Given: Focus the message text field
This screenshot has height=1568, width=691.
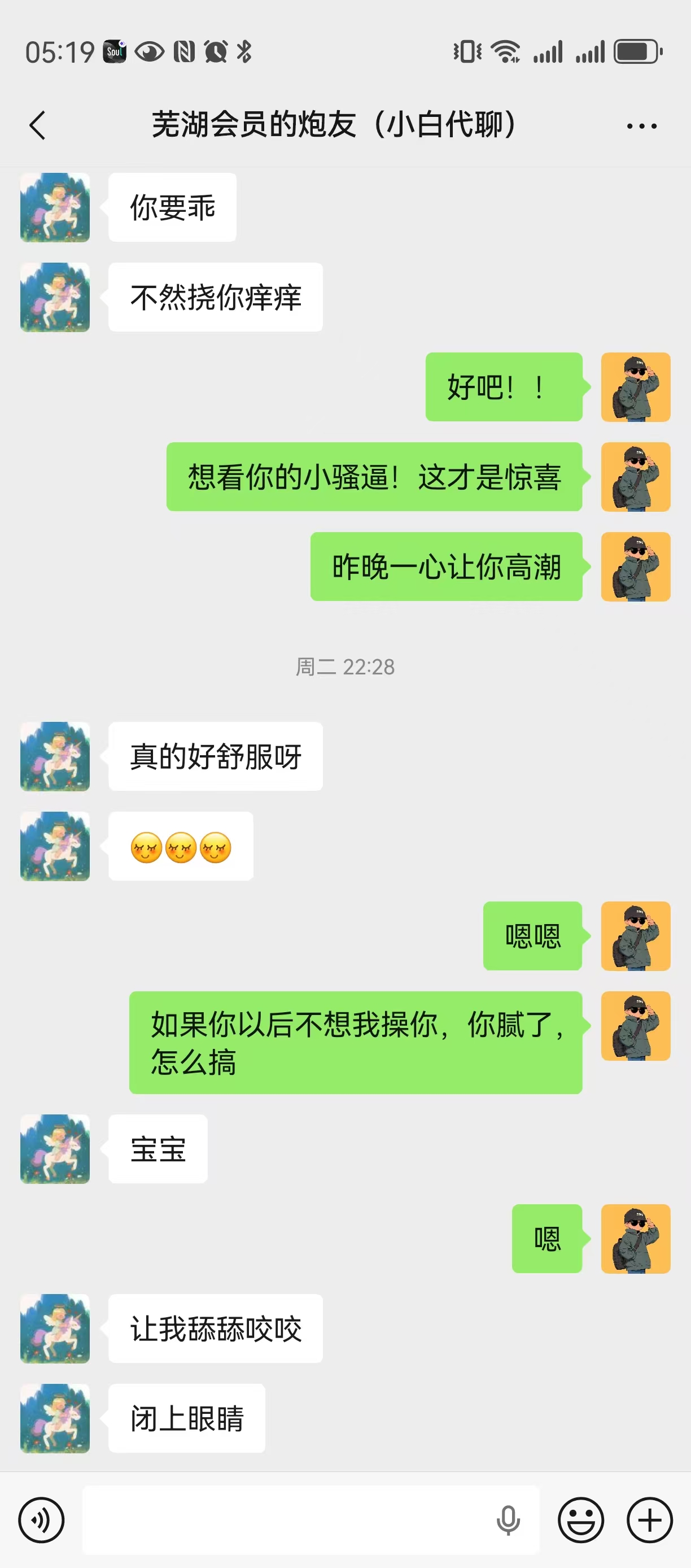Looking at the screenshot, I should [286, 1520].
